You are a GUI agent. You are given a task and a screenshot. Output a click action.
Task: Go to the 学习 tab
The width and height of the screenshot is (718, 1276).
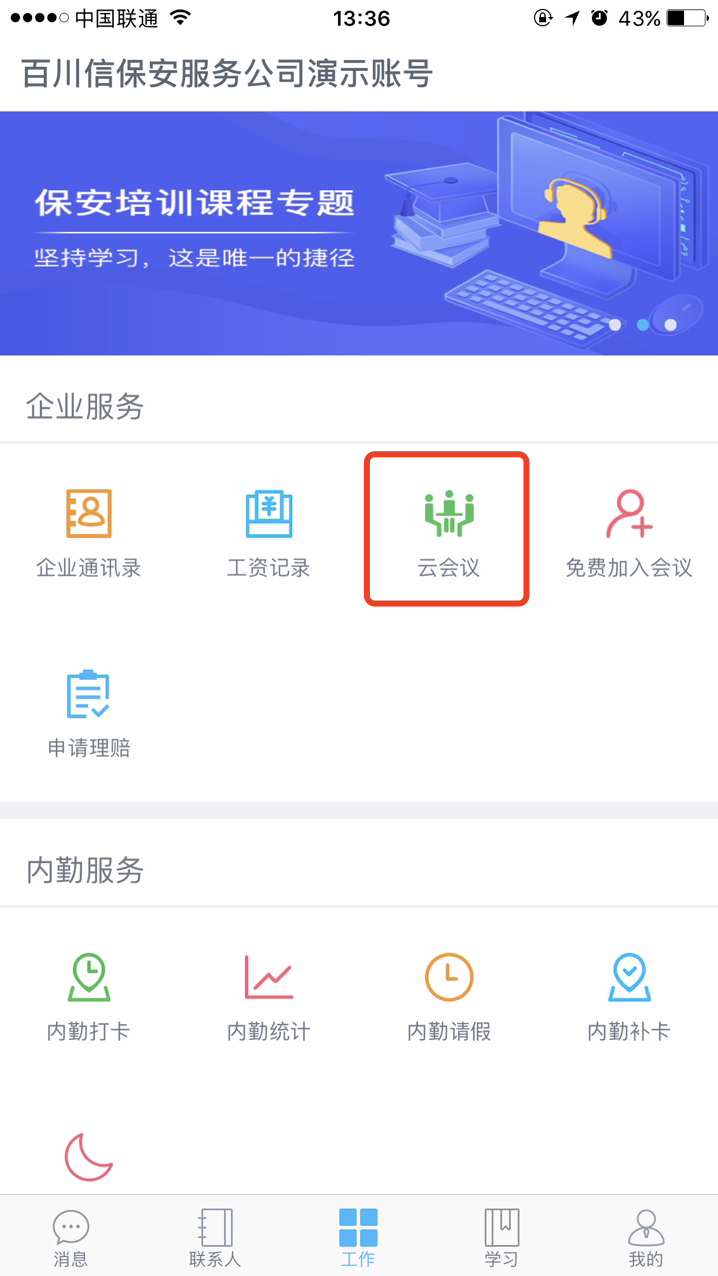click(x=502, y=1238)
